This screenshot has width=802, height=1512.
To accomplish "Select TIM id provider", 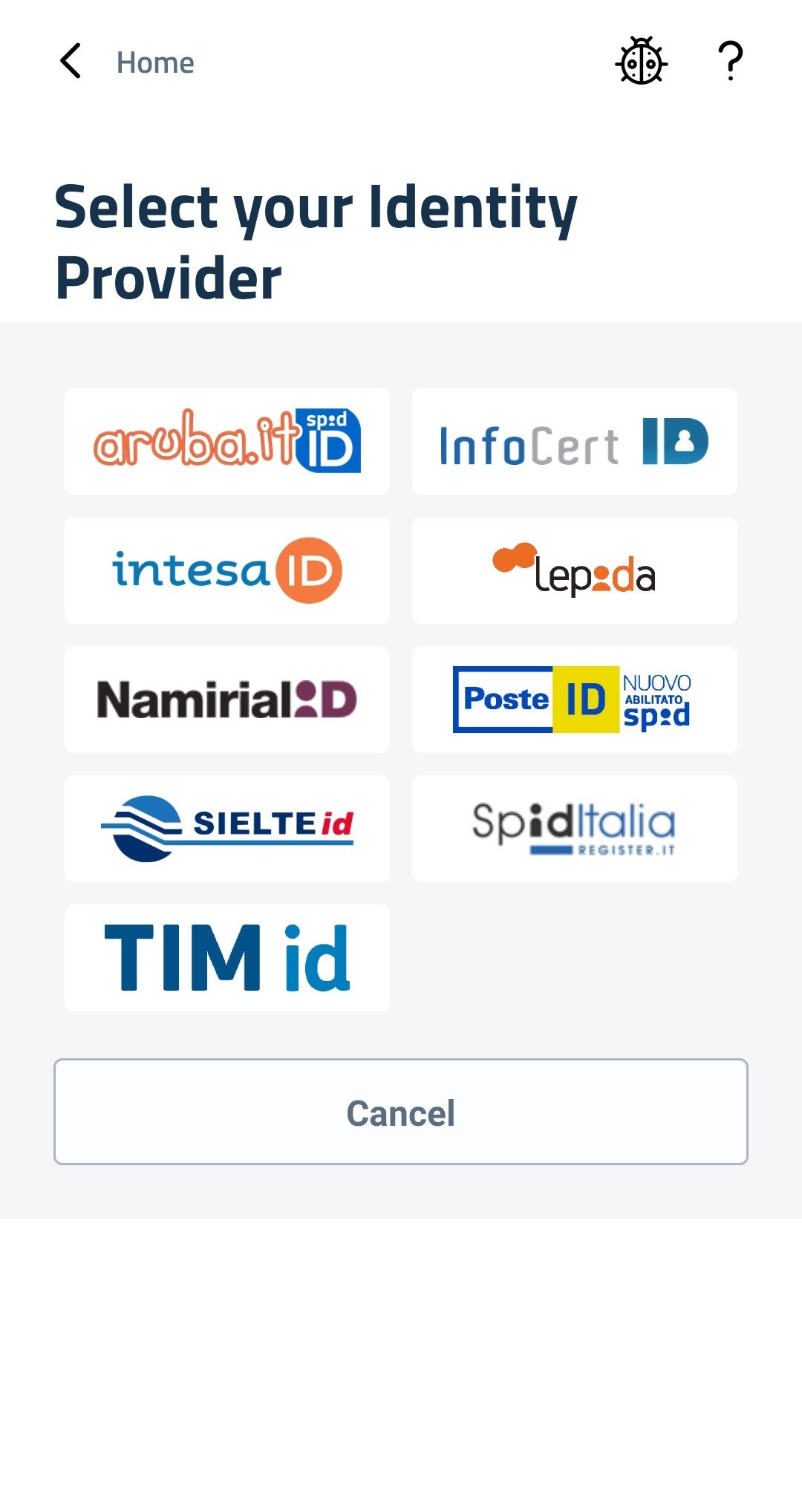I will (x=227, y=958).
